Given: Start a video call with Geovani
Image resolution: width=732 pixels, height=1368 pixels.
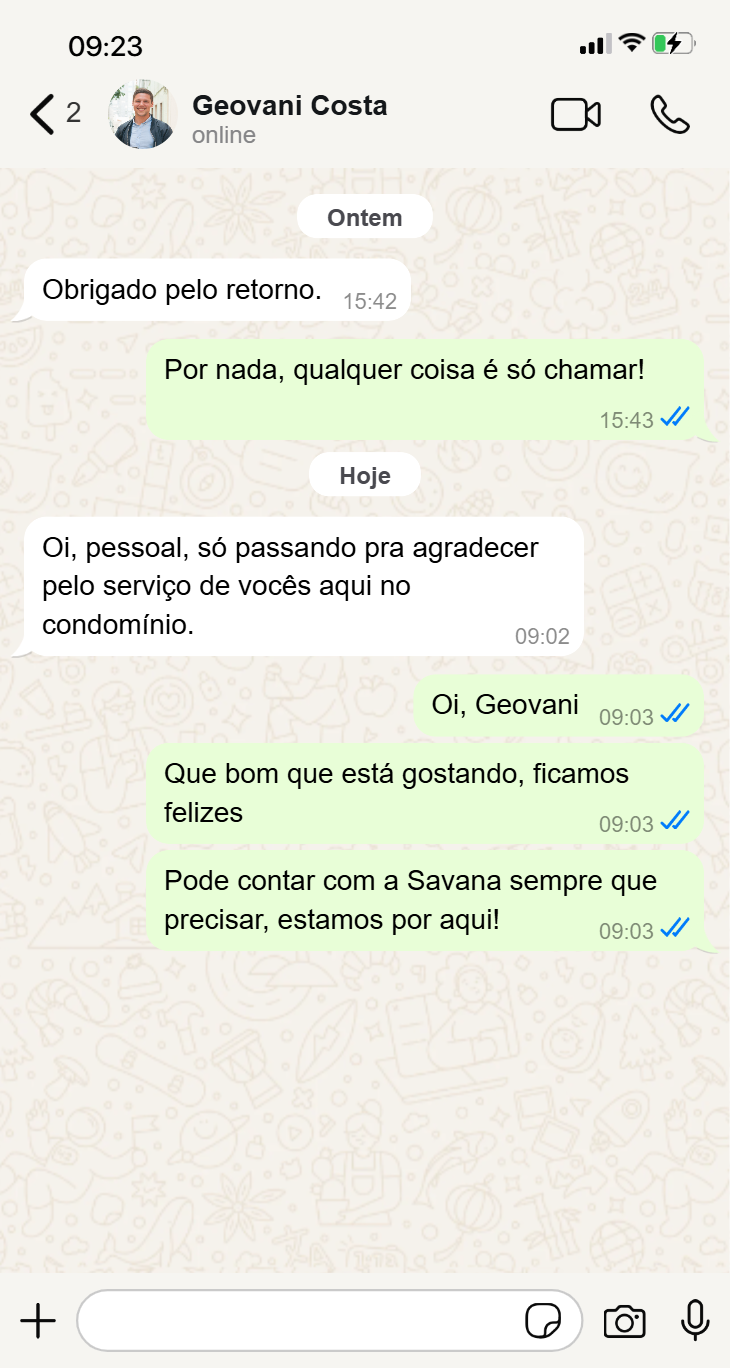Looking at the screenshot, I should [575, 115].
